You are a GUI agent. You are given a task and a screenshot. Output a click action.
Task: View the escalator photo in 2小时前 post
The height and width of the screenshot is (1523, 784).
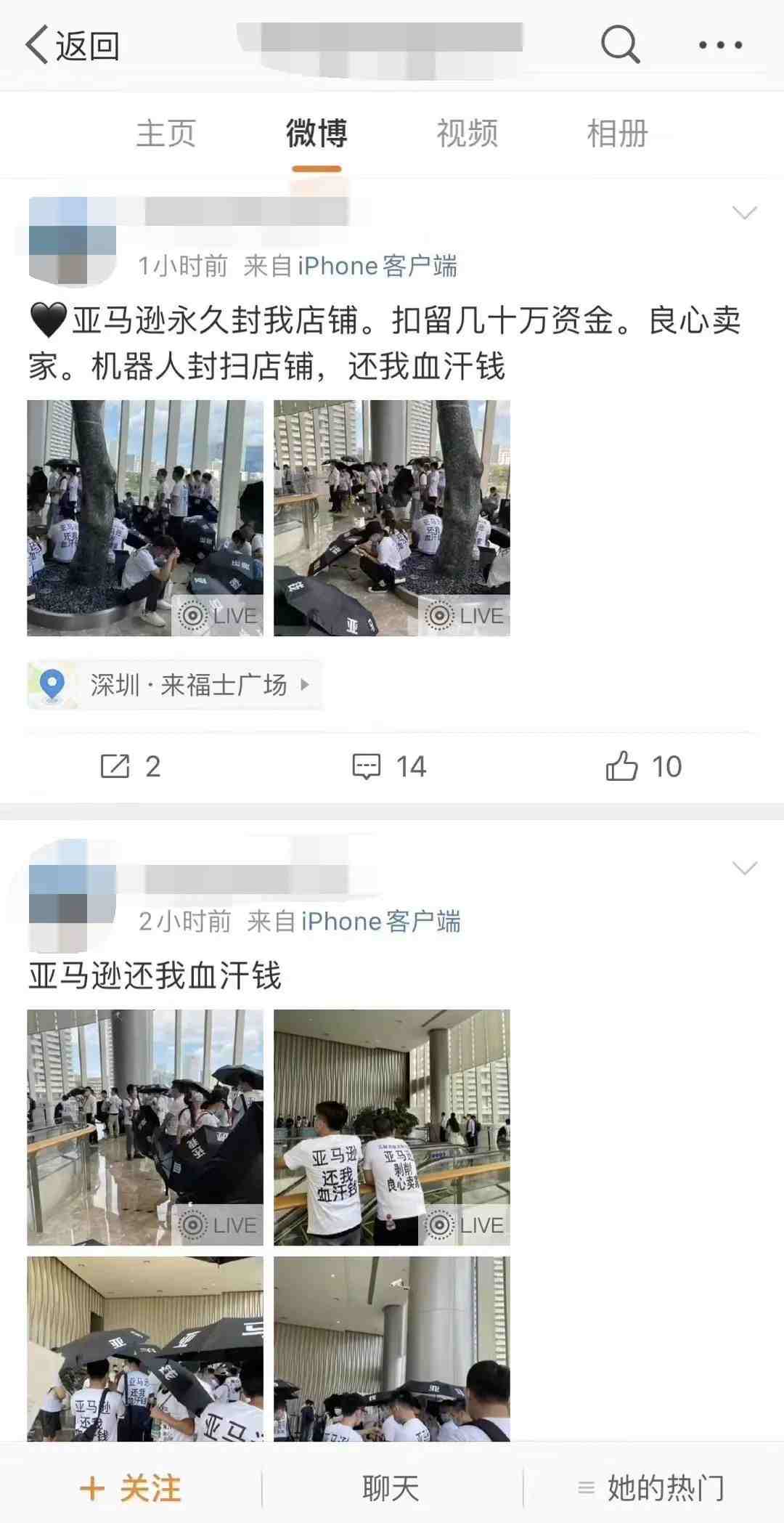click(x=391, y=1127)
